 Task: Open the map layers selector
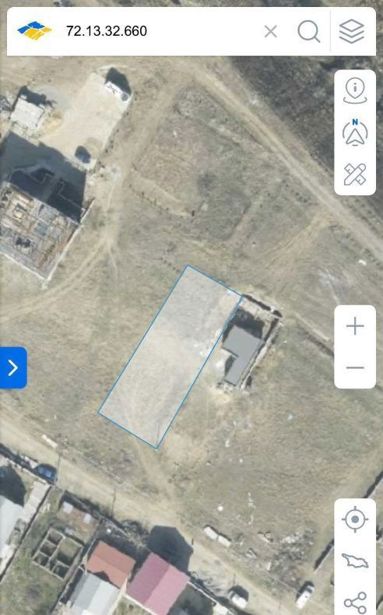(x=352, y=31)
